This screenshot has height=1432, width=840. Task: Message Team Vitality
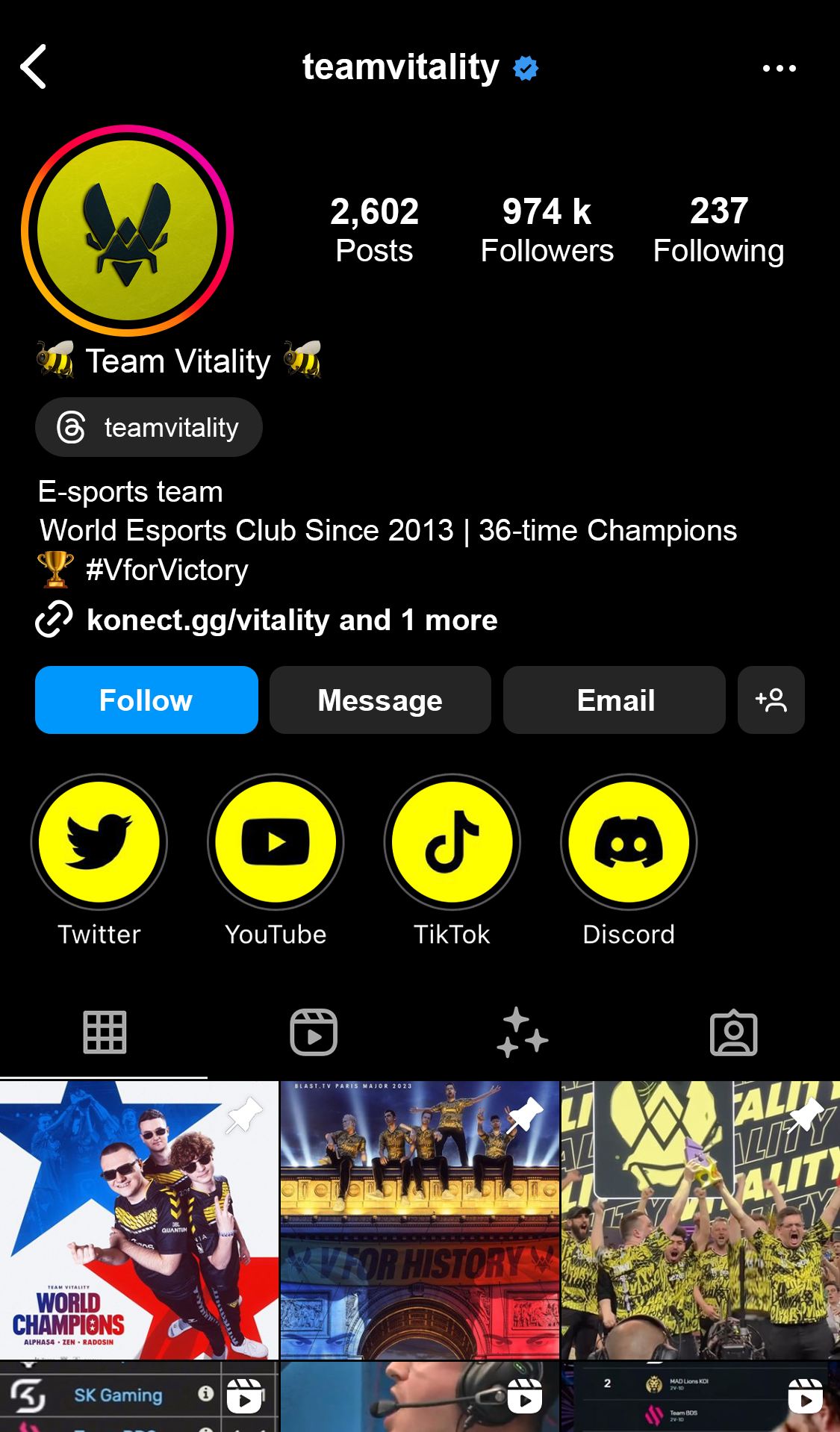pyautogui.click(x=380, y=700)
